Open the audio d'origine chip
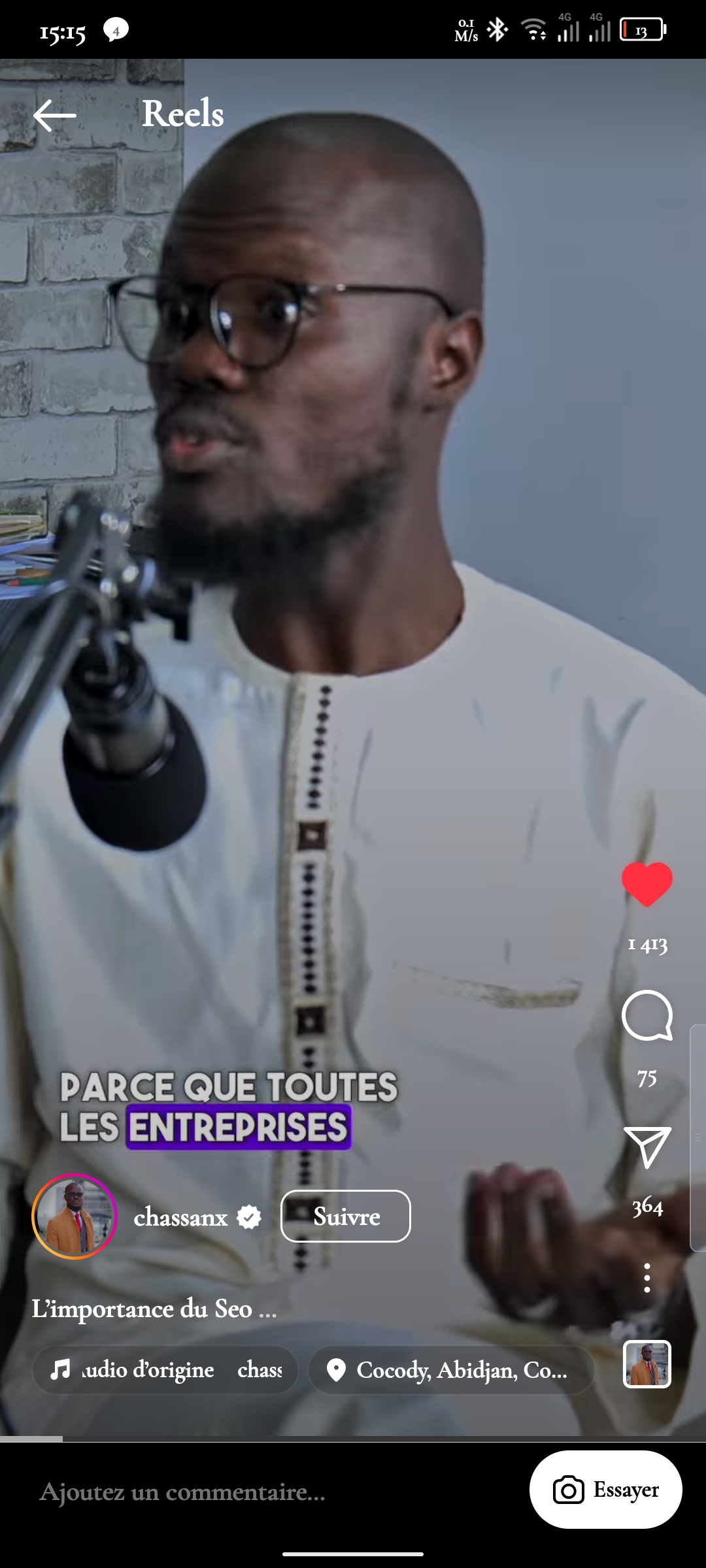This screenshot has width=706, height=1568. (165, 1369)
